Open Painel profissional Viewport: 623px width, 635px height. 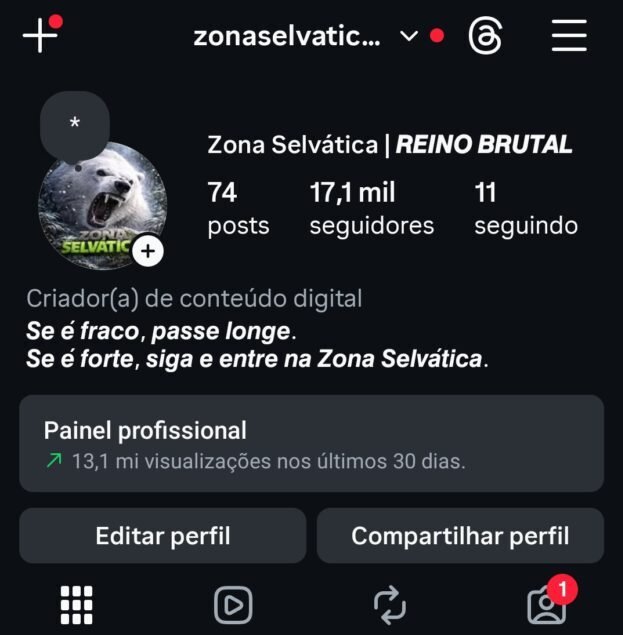click(311, 444)
